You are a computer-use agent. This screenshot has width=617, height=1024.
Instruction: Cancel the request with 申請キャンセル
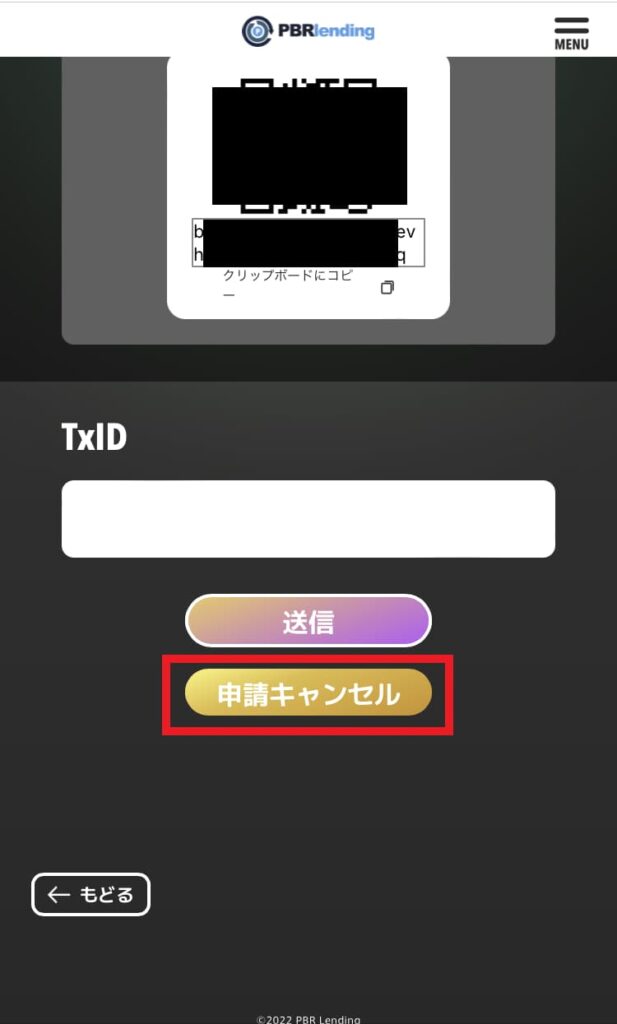click(308, 693)
